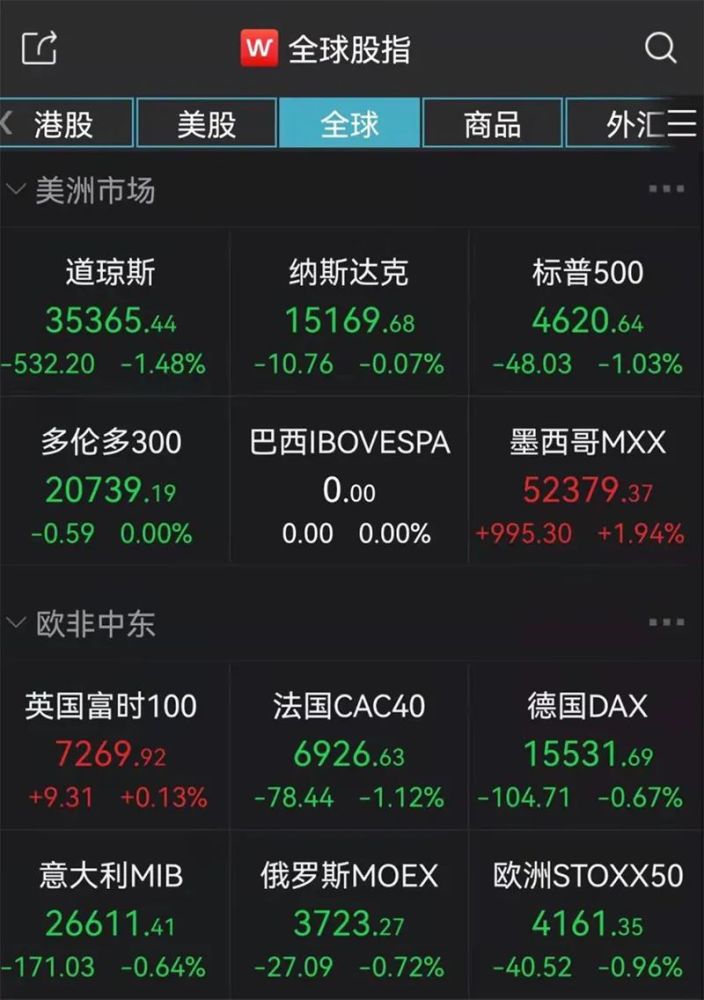The image size is (704, 1000).
Task: Open the 标普500 index card
Action: click(x=587, y=316)
